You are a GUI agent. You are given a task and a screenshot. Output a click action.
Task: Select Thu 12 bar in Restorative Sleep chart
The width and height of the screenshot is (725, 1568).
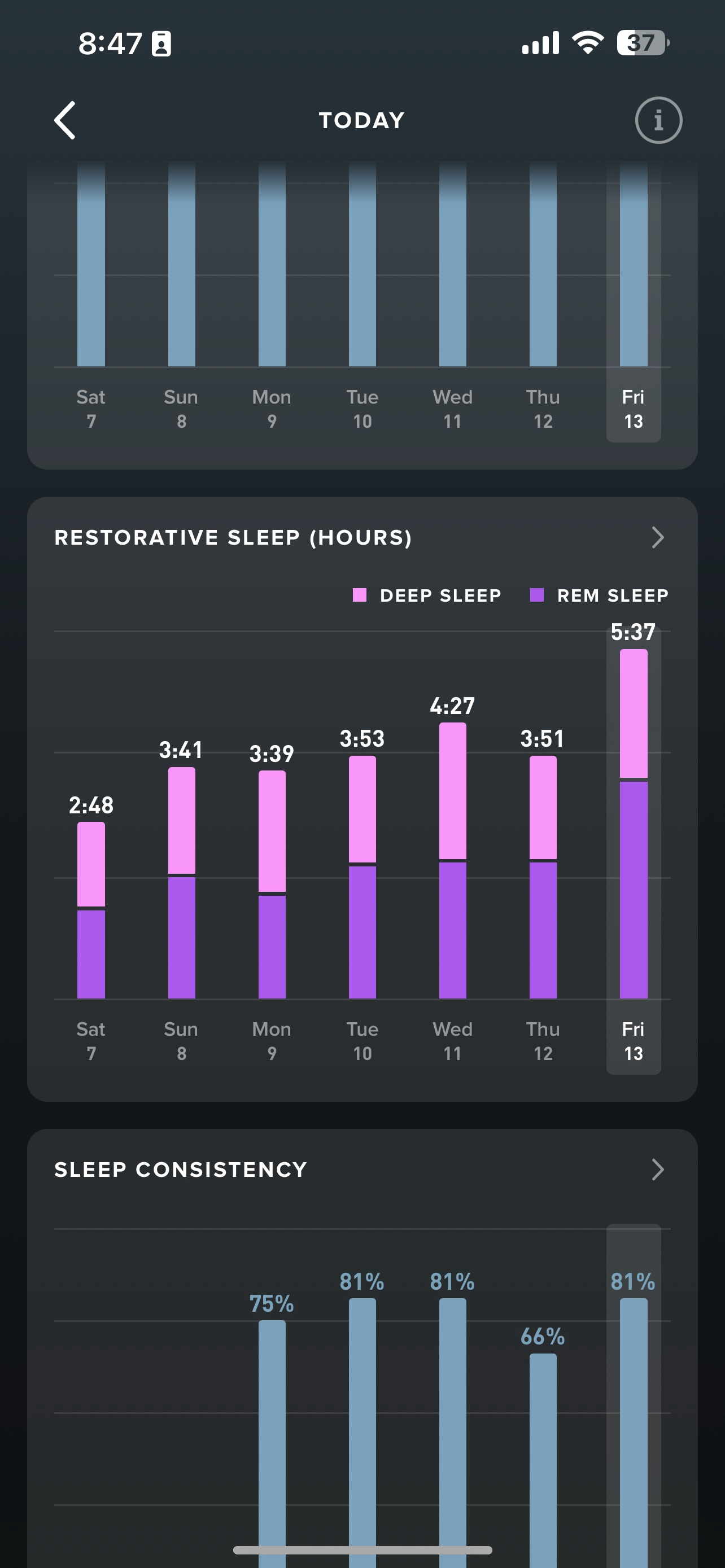(x=543, y=877)
